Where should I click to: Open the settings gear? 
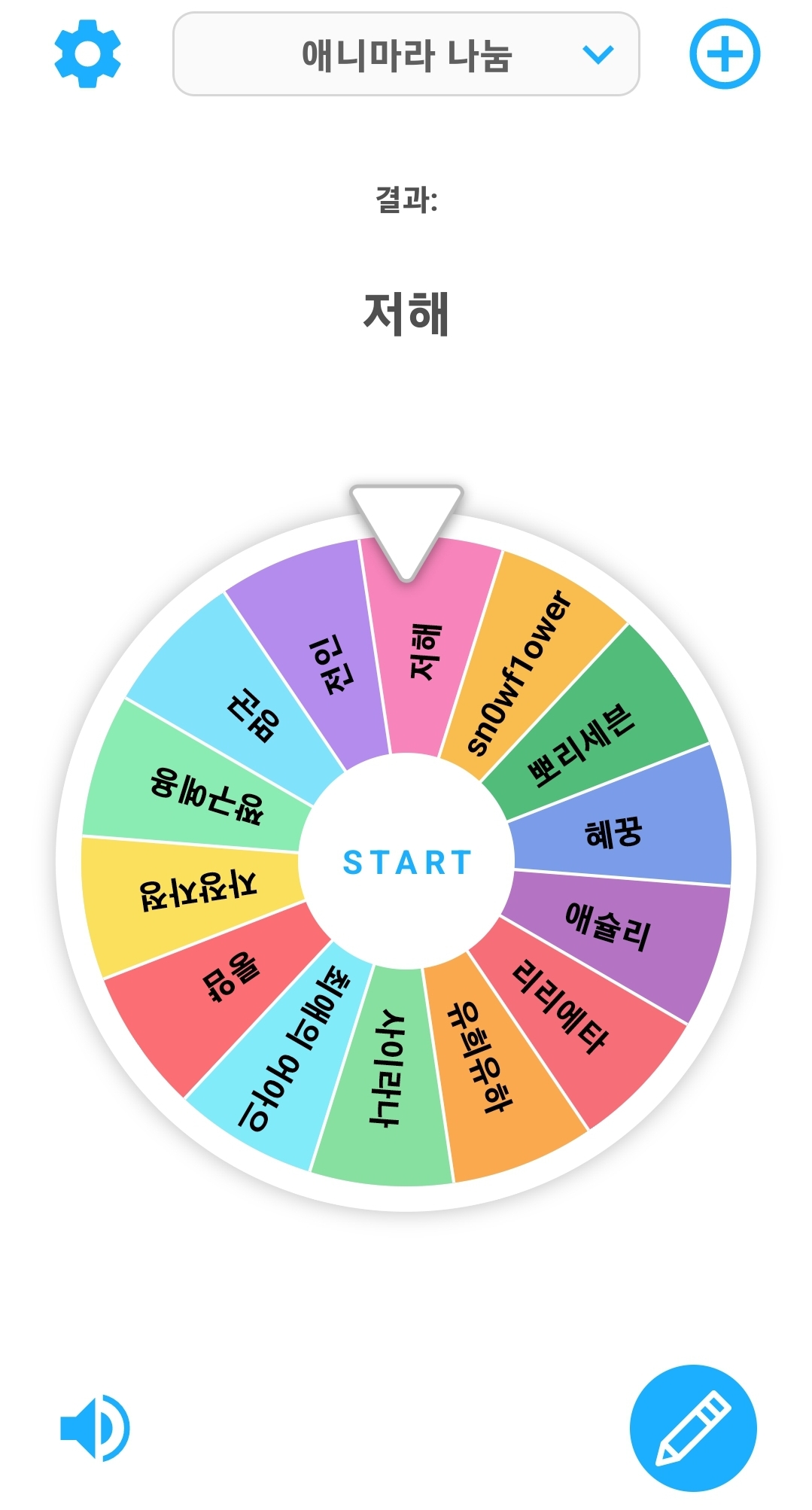pos(87,54)
